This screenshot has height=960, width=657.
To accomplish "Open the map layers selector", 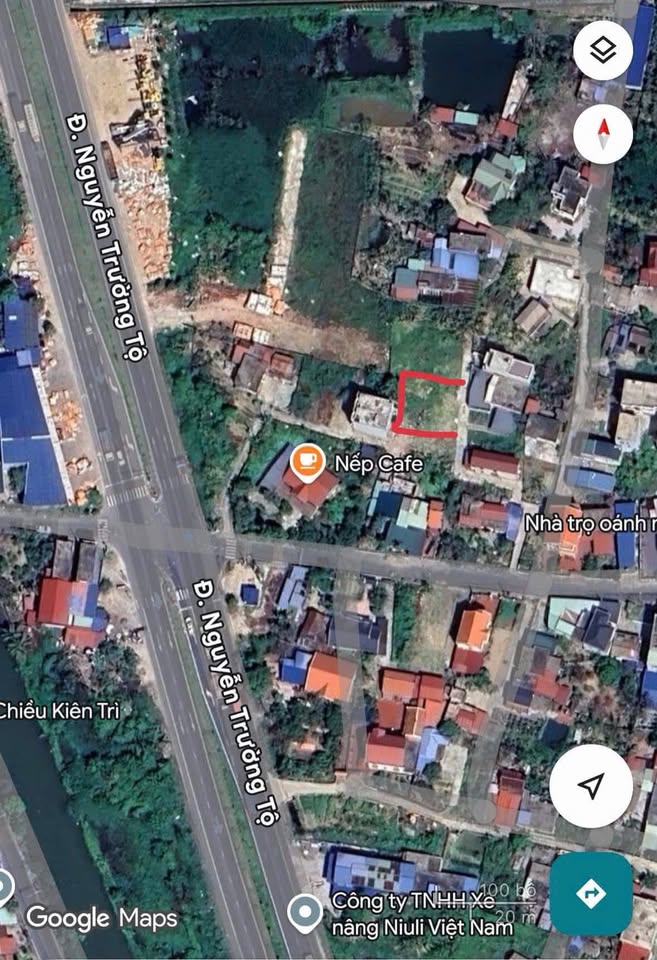I will click(x=603, y=50).
